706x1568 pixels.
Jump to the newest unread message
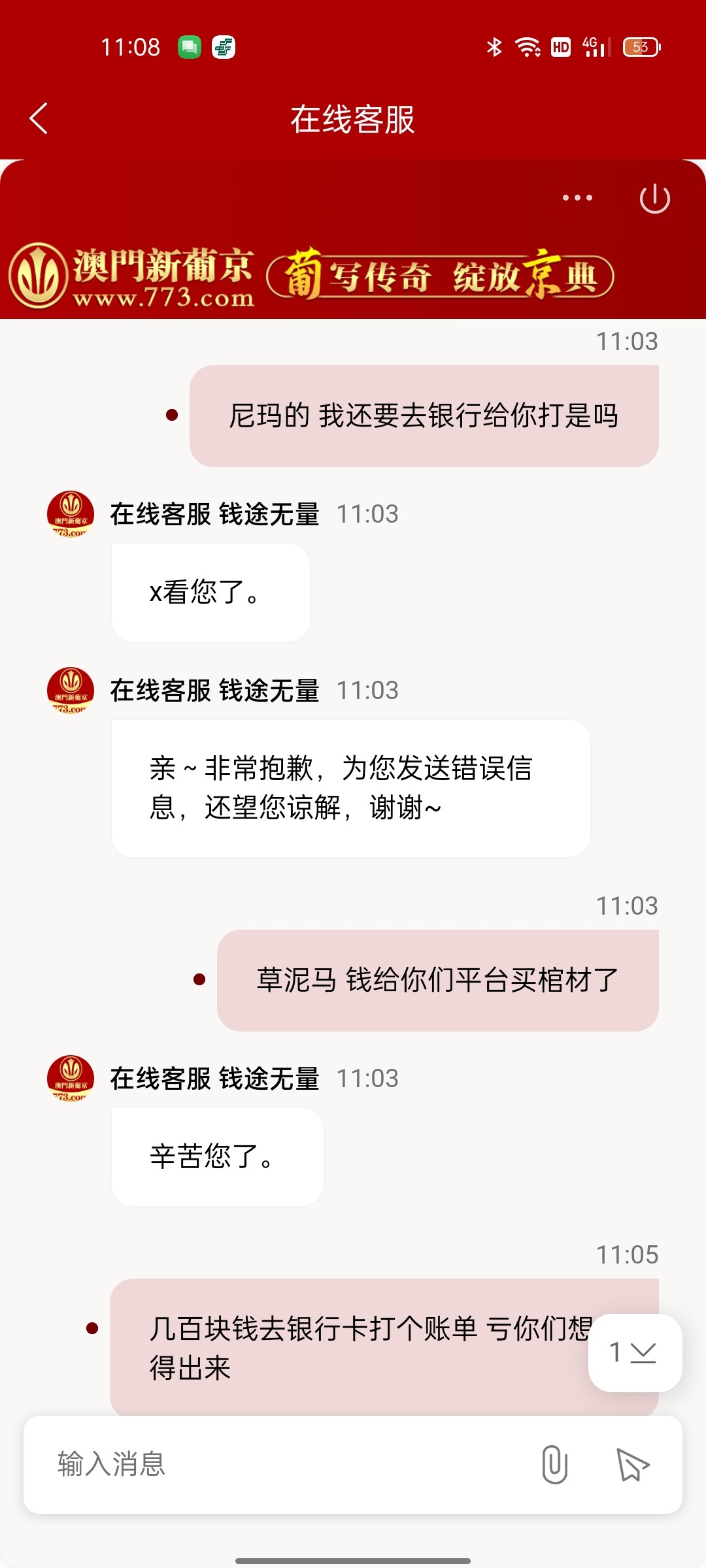point(634,1352)
